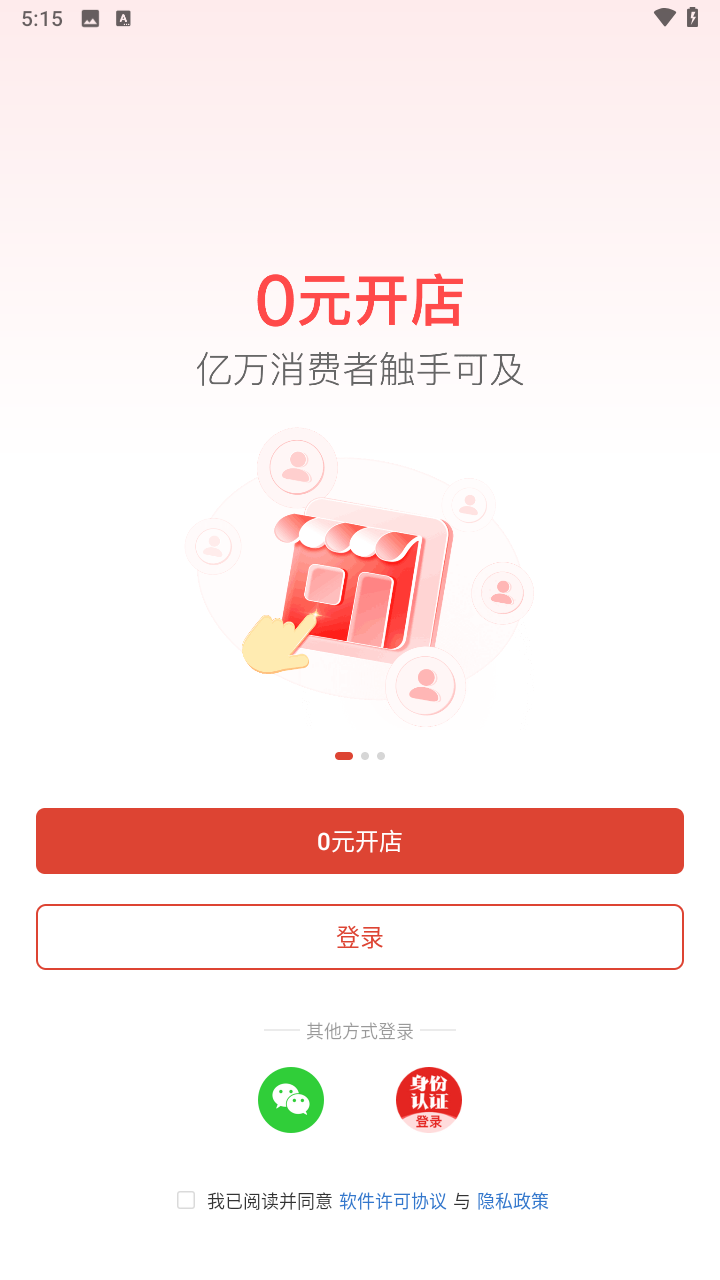Click the active first carousel indicator
The height and width of the screenshot is (1280, 720).
344,756
